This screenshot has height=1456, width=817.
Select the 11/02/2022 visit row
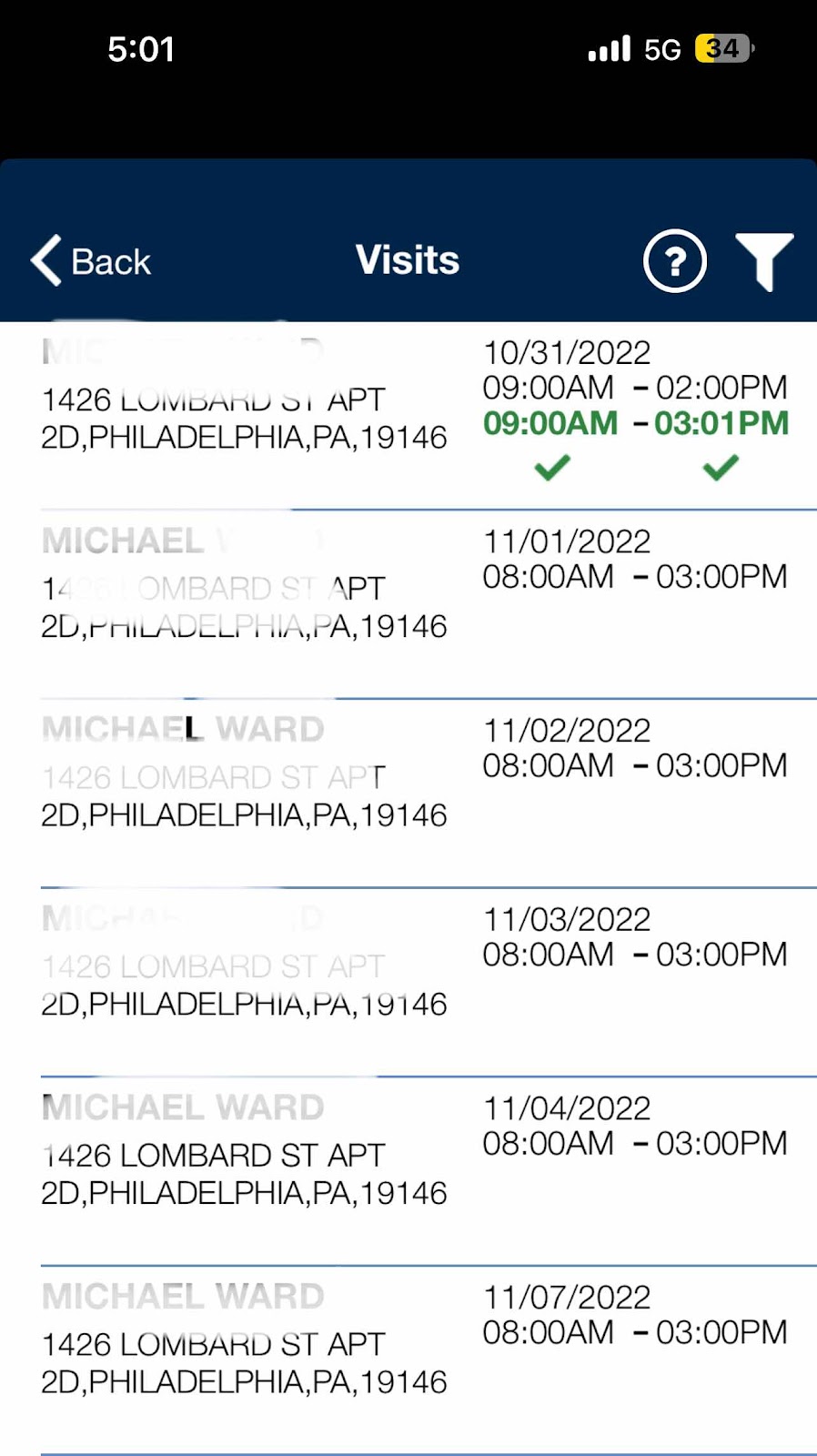tap(408, 793)
